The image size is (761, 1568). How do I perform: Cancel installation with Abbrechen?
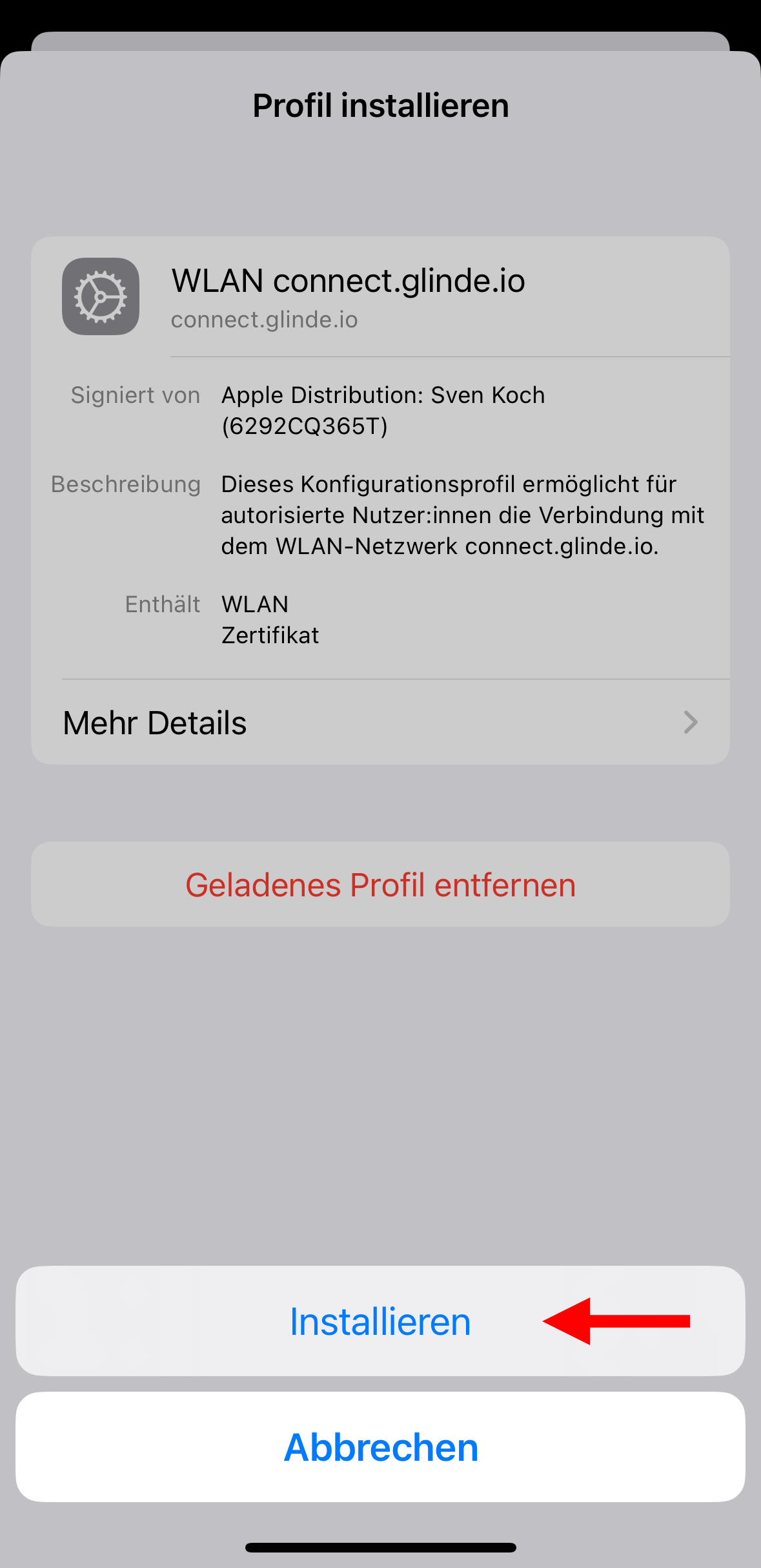[x=380, y=1447]
